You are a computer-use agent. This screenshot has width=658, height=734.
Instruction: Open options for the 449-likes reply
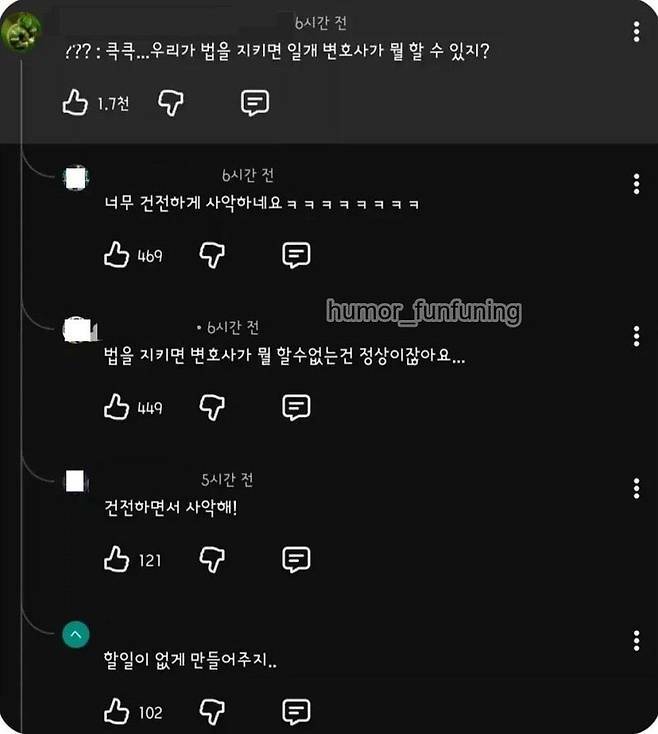point(636,337)
